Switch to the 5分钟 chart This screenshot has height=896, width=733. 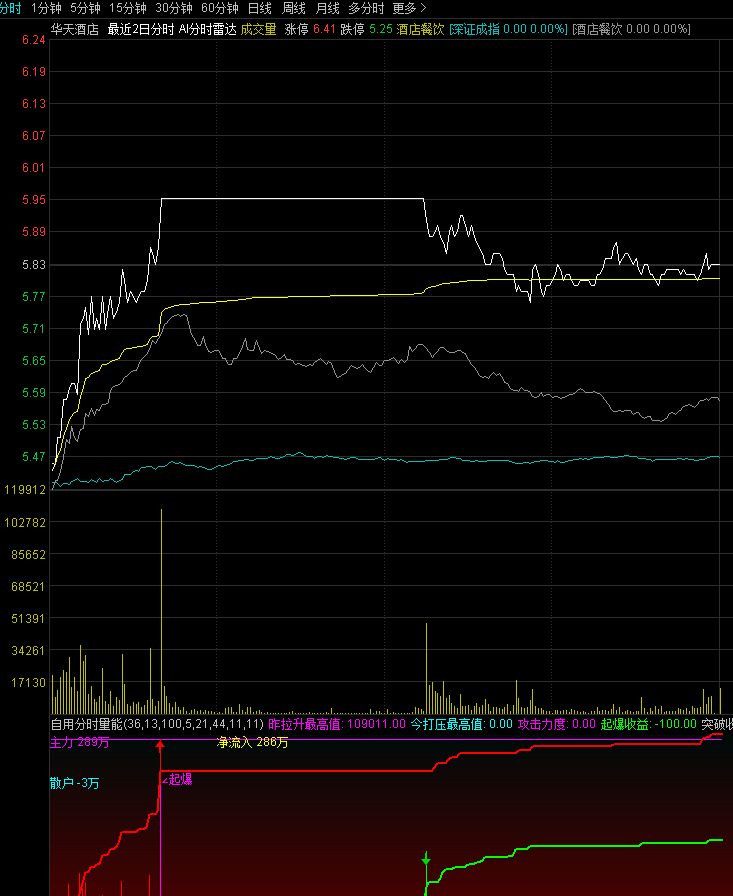pyautogui.click(x=85, y=8)
